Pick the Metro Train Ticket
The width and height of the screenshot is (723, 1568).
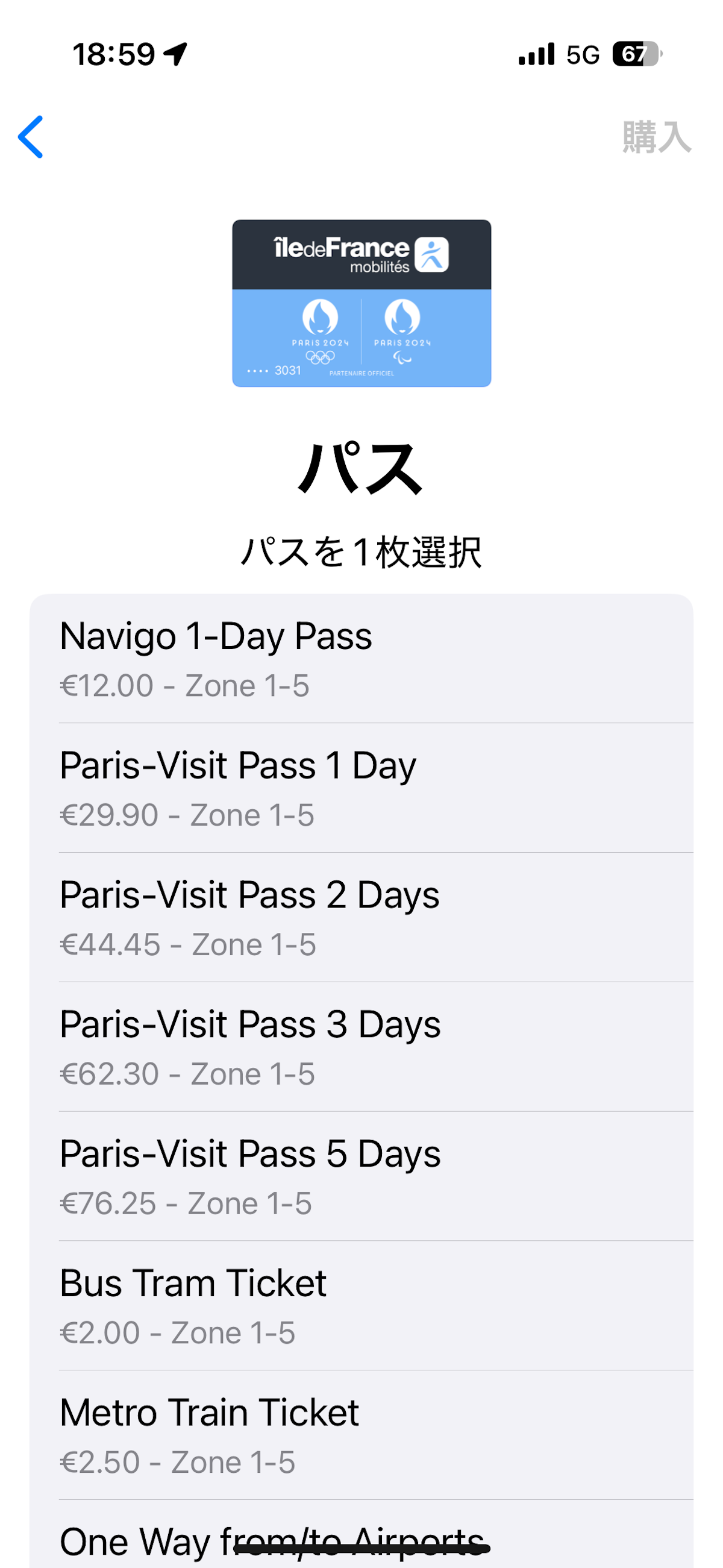pyautogui.click(x=360, y=1435)
